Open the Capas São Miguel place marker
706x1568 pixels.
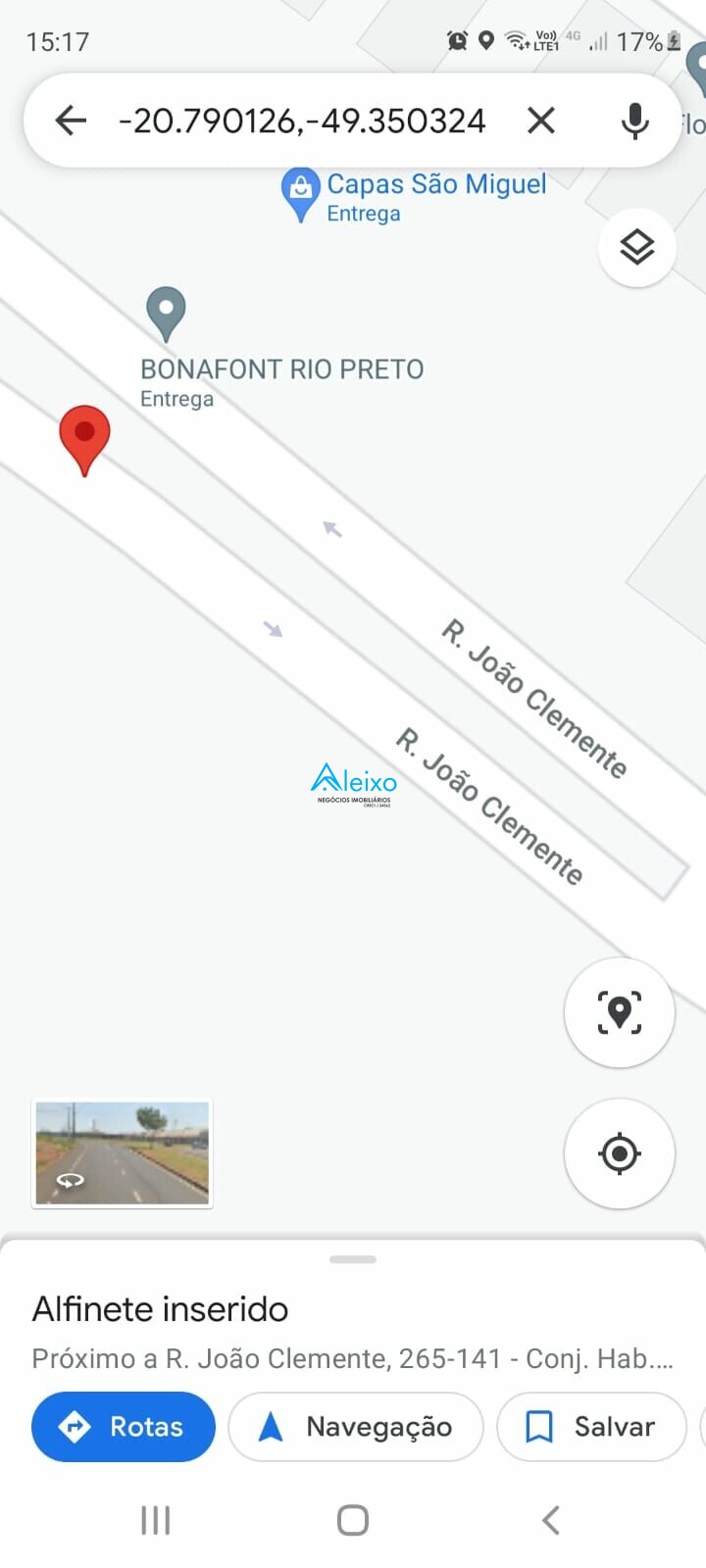tap(300, 193)
